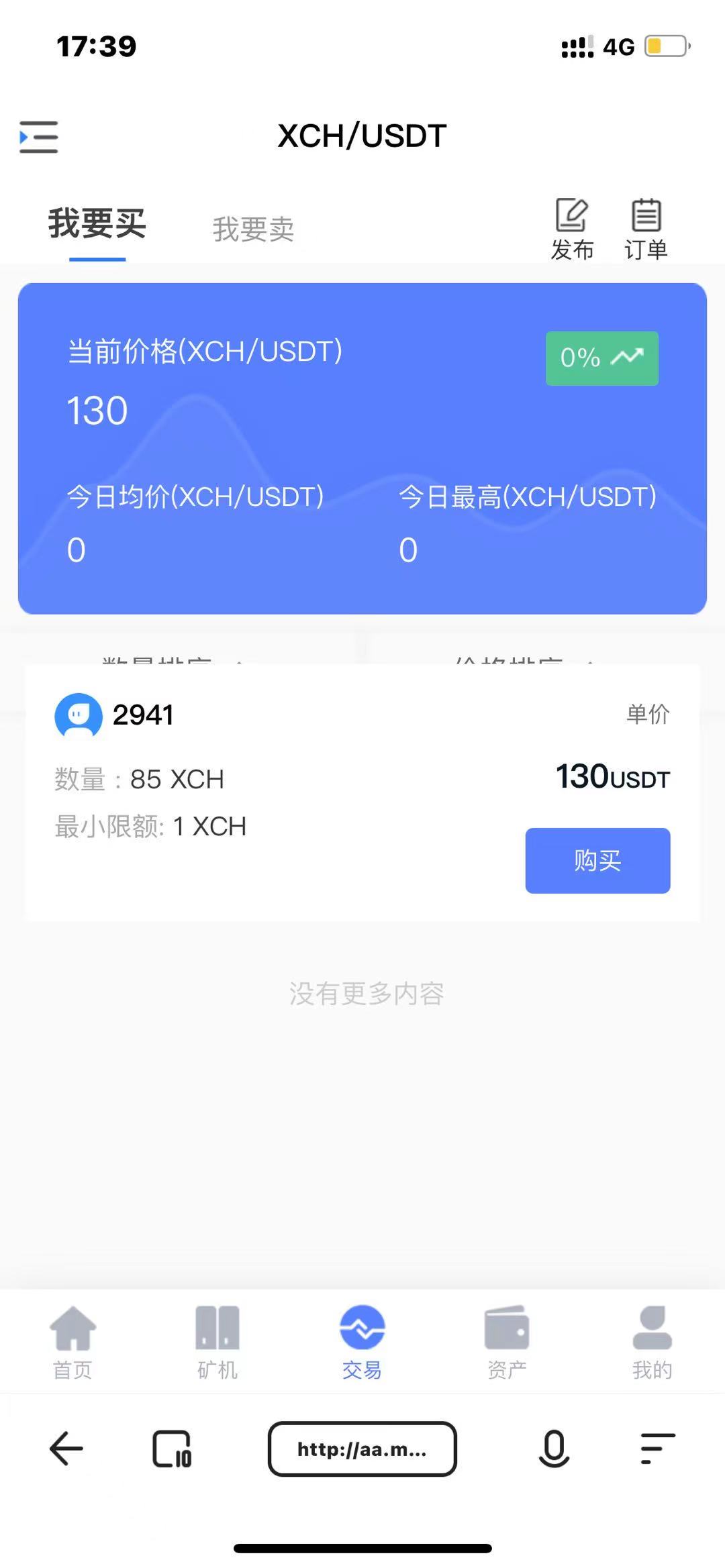Select the 我要买 tab
Image resolution: width=725 pixels, height=1568 pixels.
click(x=97, y=224)
